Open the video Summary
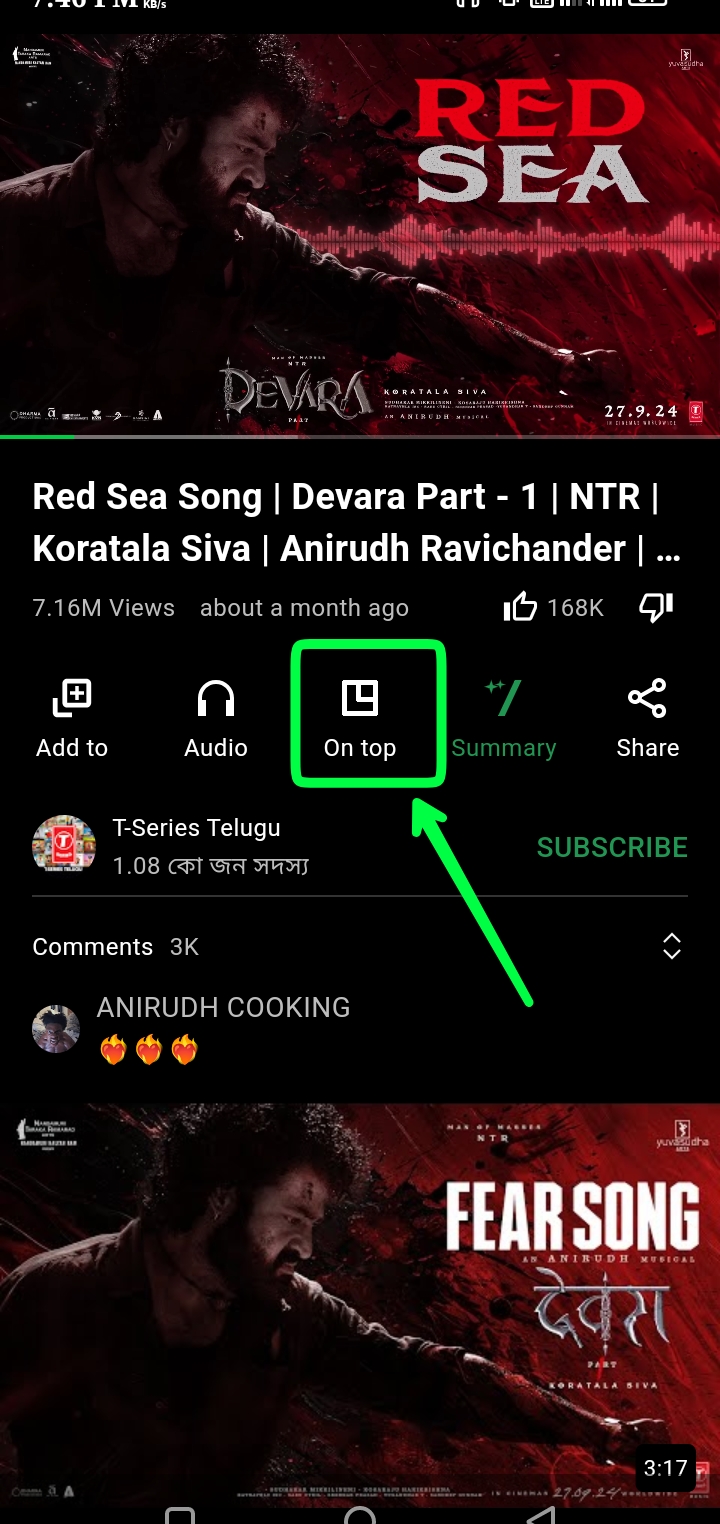This screenshot has width=720, height=1524. (x=504, y=717)
